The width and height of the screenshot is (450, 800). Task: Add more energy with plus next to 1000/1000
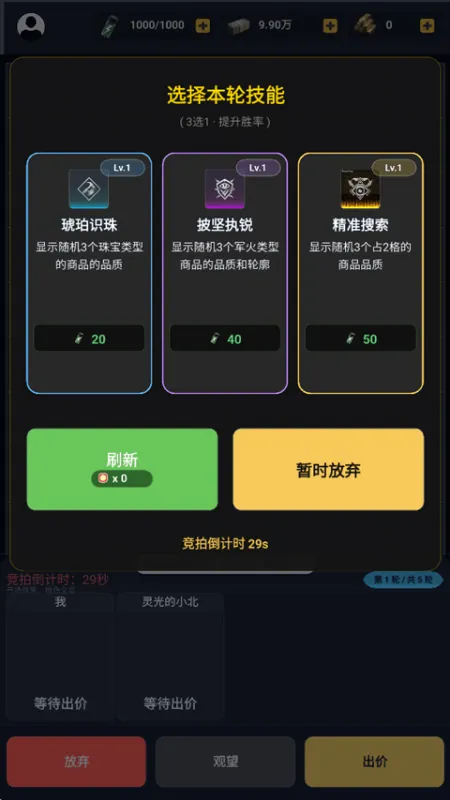click(203, 26)
